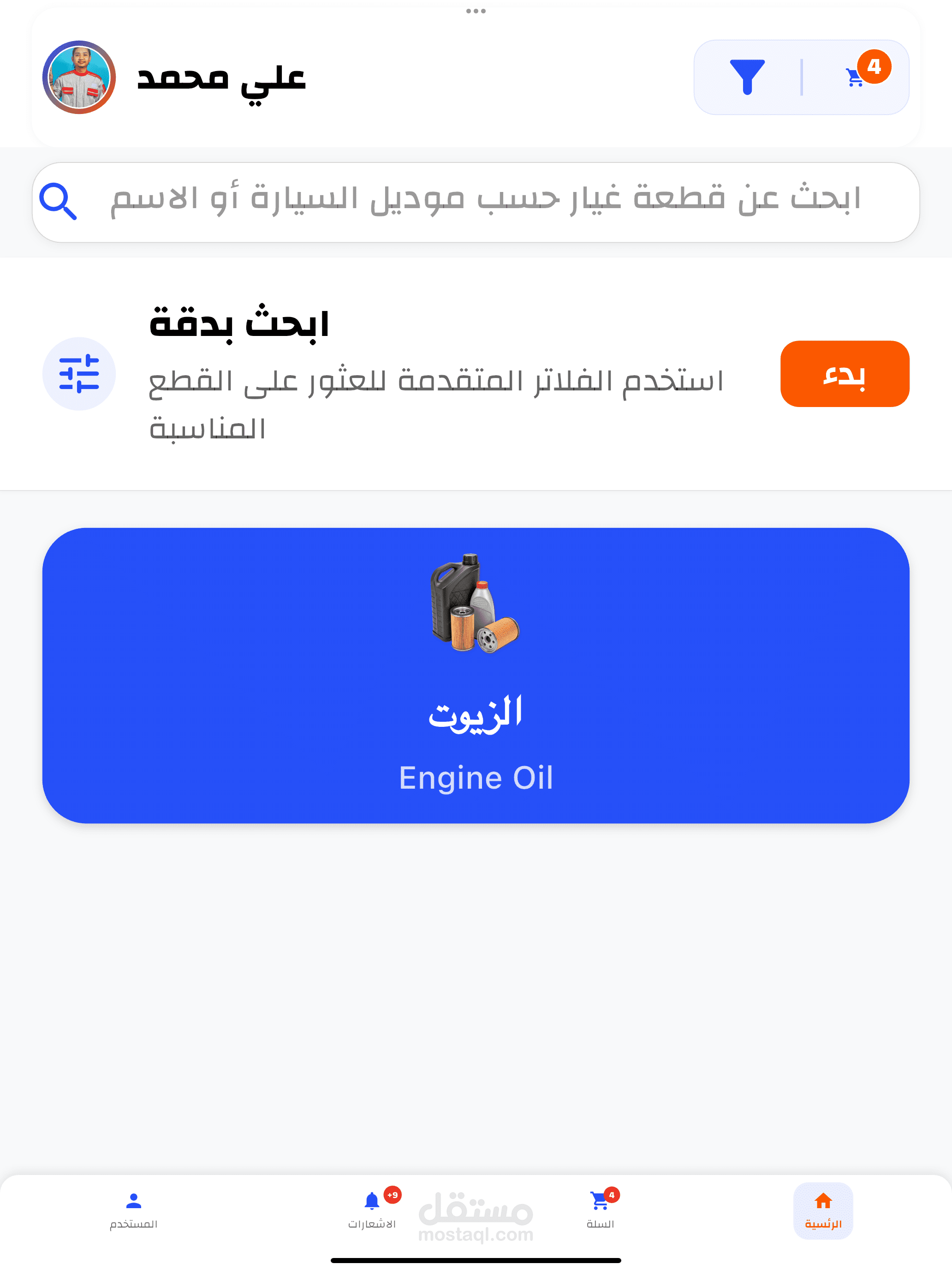Open the الزيوت Engine Oil category card
The width and height of the screenshot is (952, 1270).
coord(476,675)
